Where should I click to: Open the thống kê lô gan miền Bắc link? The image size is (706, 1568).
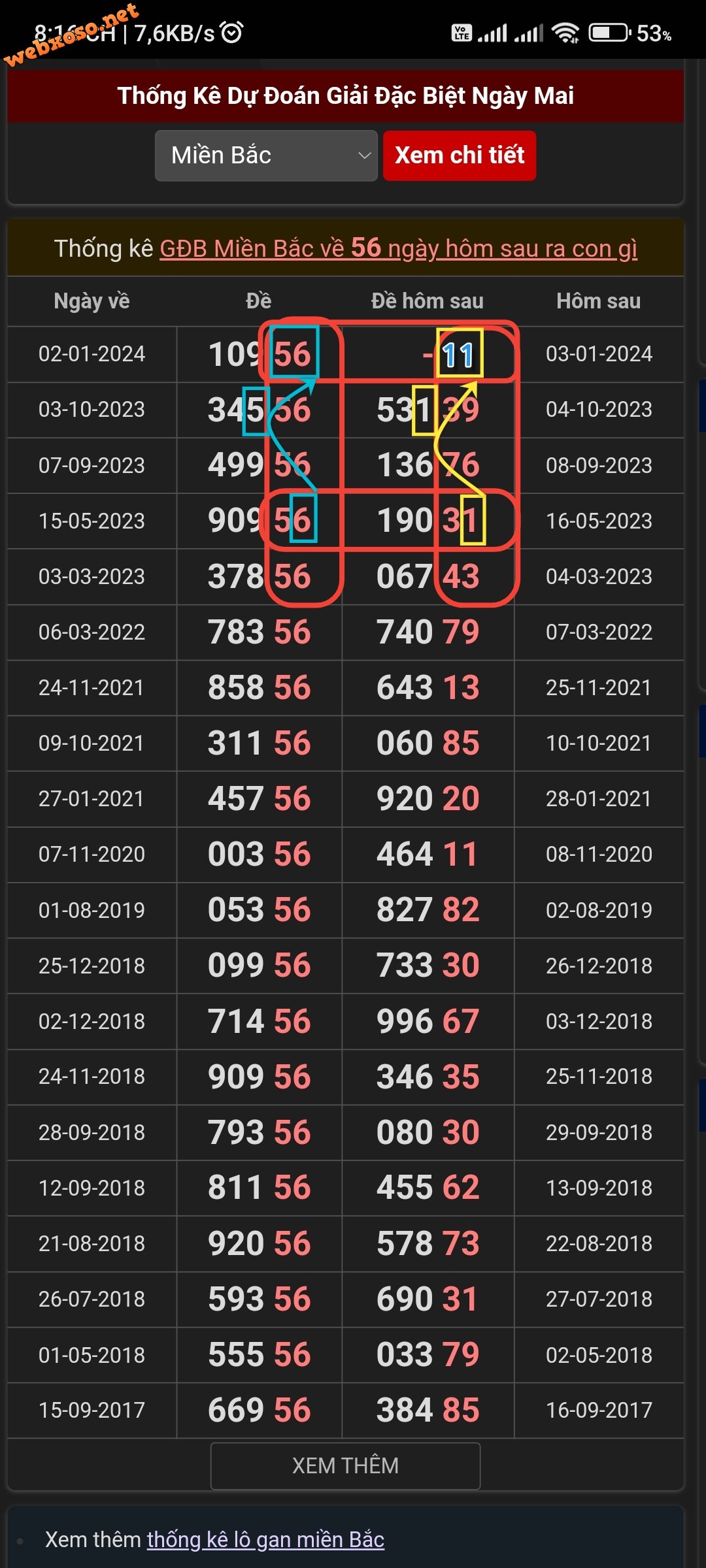tap(265, 1539)
